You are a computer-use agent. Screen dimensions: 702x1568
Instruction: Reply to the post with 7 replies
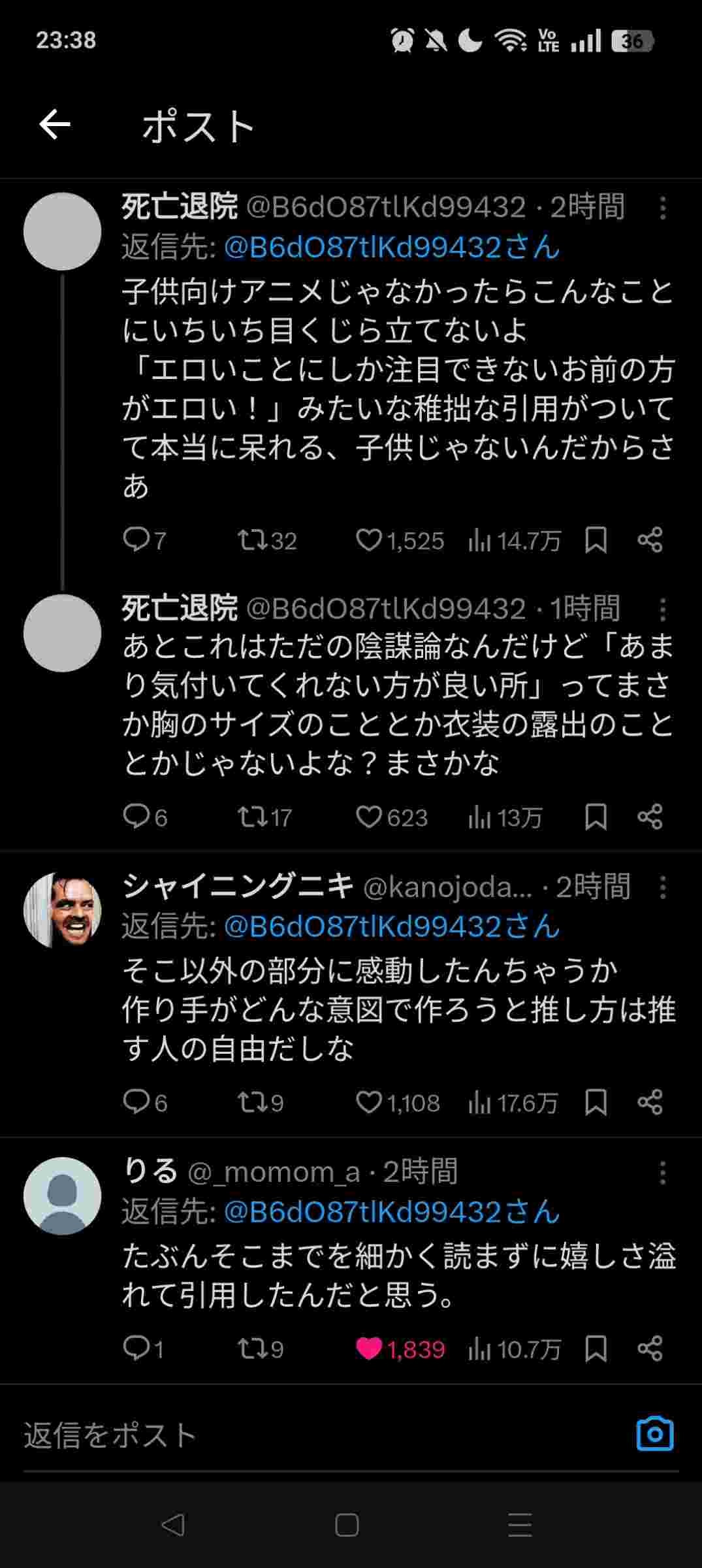[136, 540]
